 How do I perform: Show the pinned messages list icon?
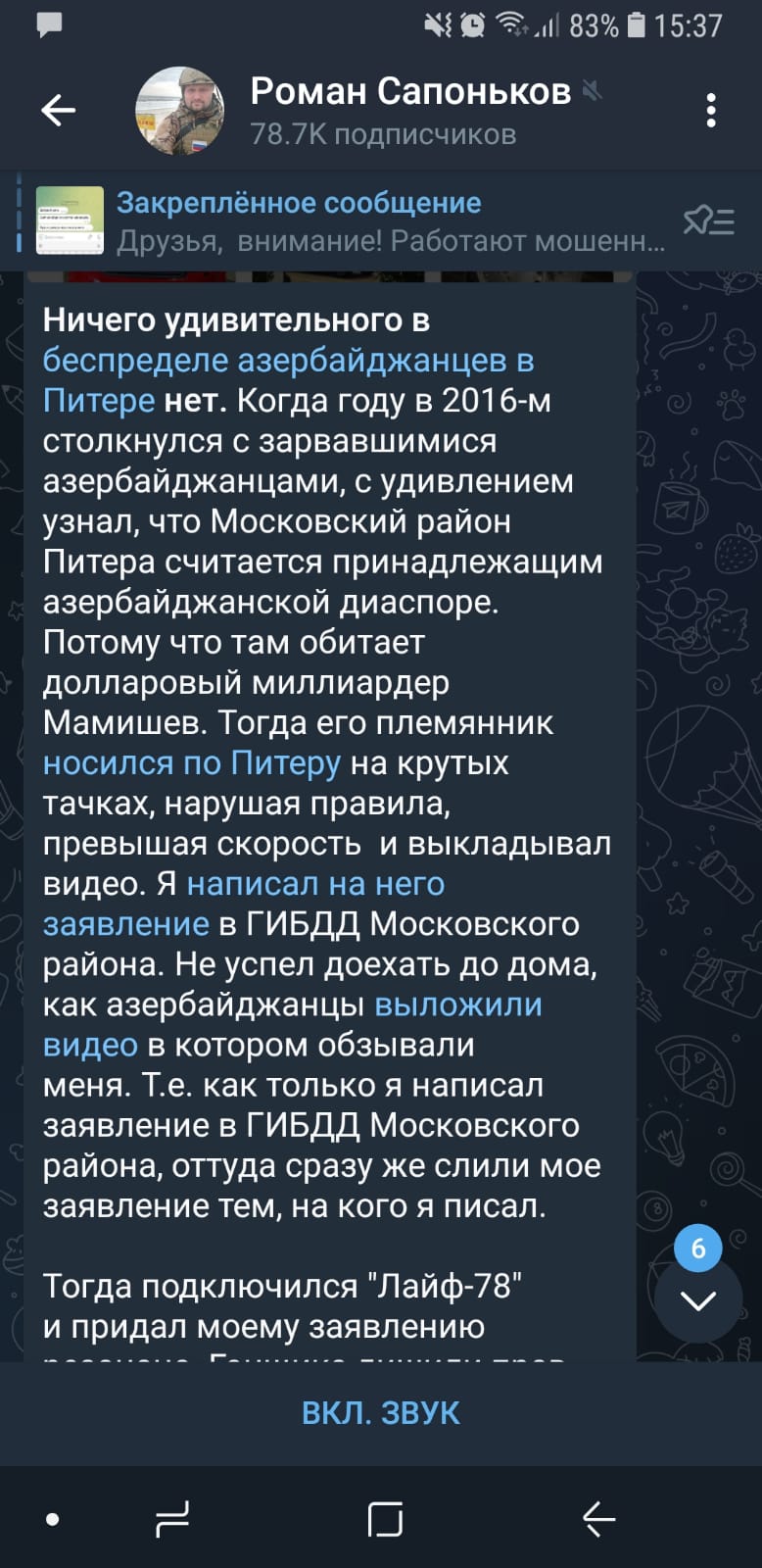coord(709,220)
